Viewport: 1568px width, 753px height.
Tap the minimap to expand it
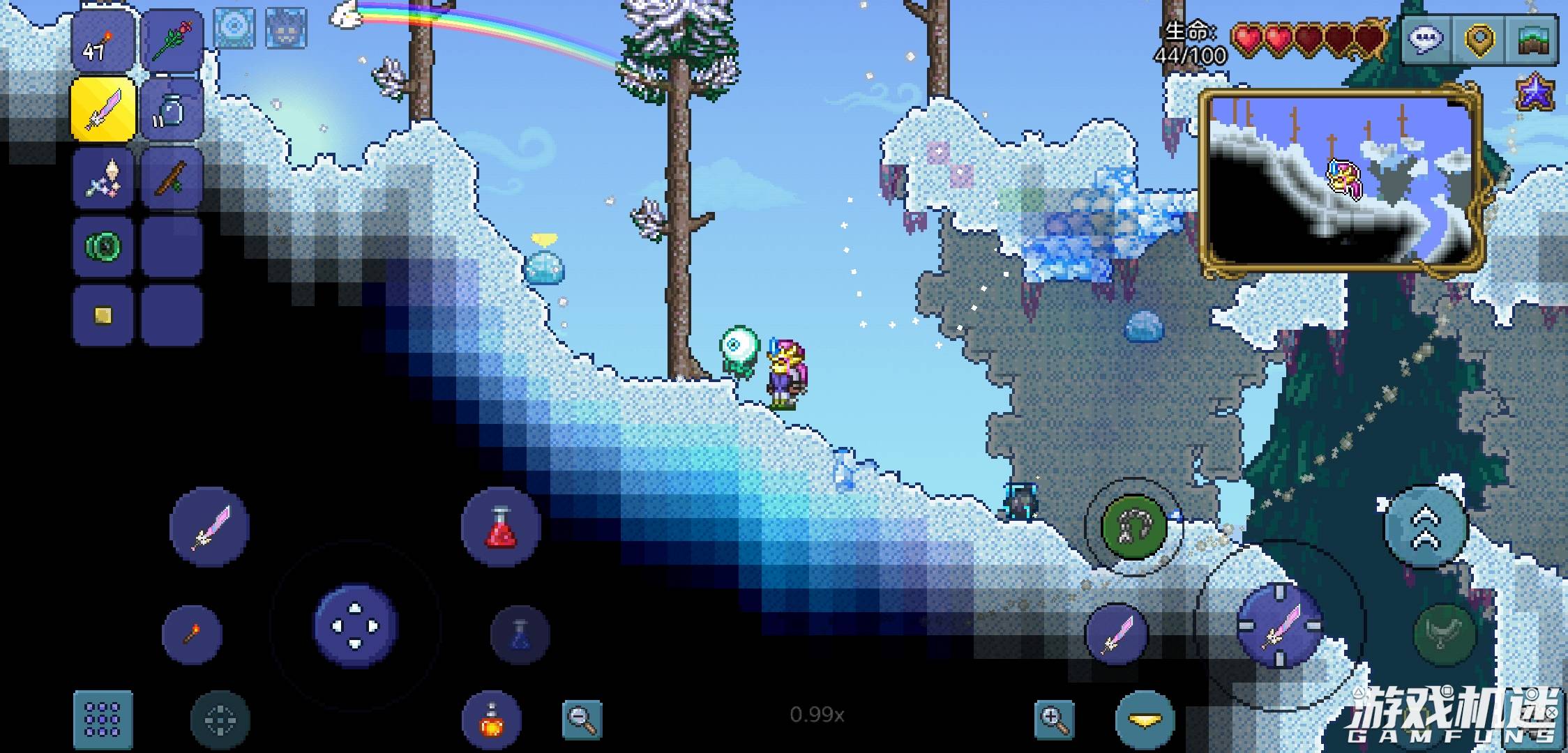[1341, 183]
